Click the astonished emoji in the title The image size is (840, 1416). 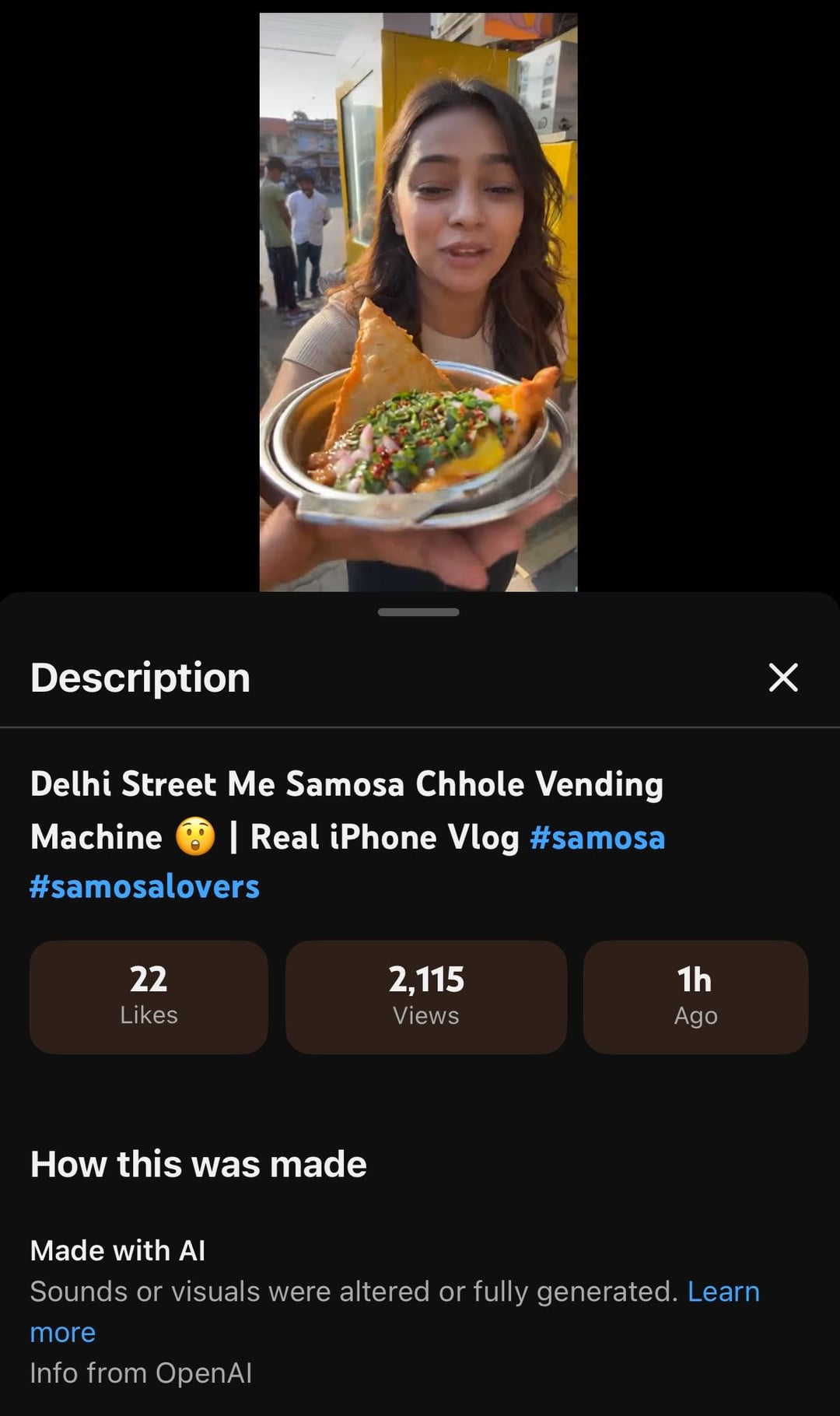194,837
